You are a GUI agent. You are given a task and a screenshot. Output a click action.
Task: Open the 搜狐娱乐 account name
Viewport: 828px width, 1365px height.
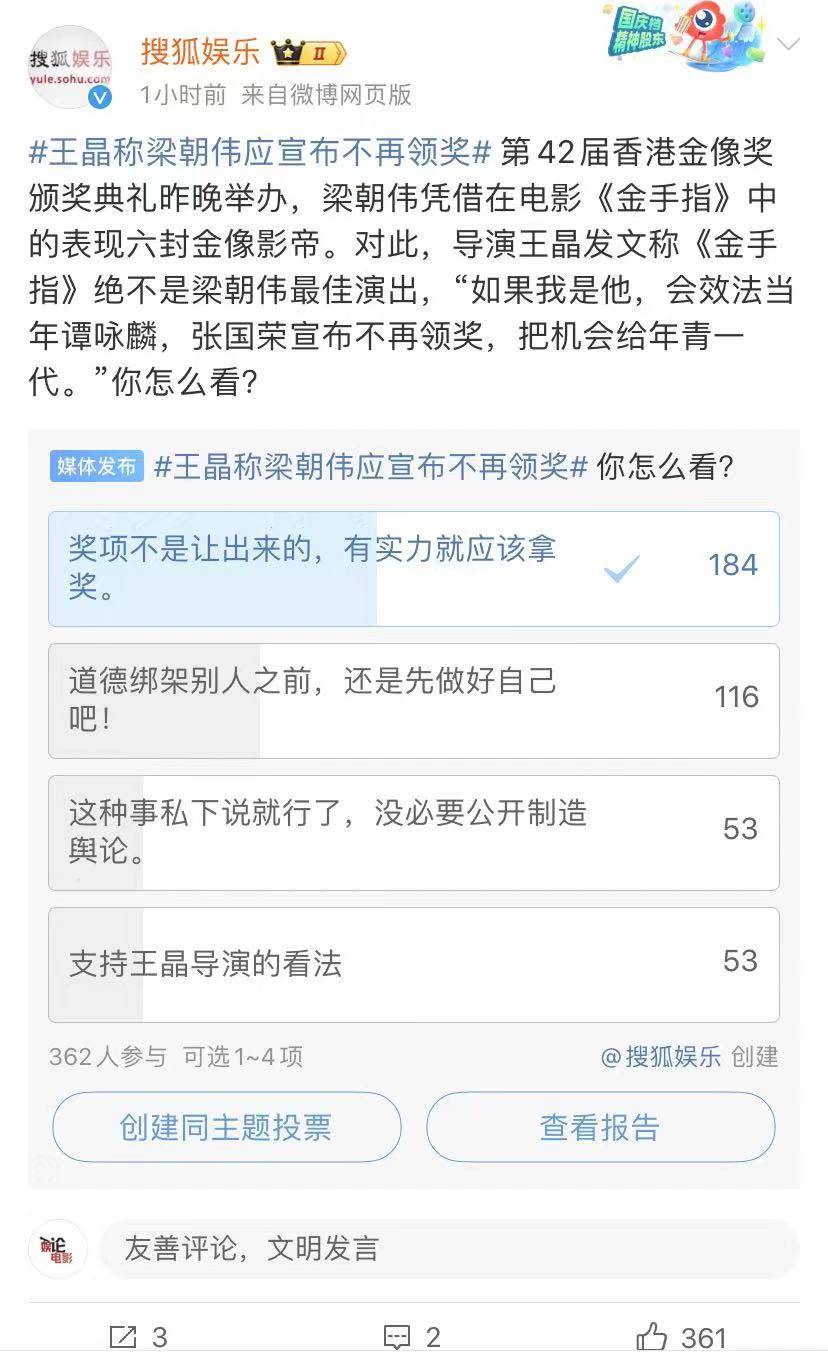coord(200,51)
